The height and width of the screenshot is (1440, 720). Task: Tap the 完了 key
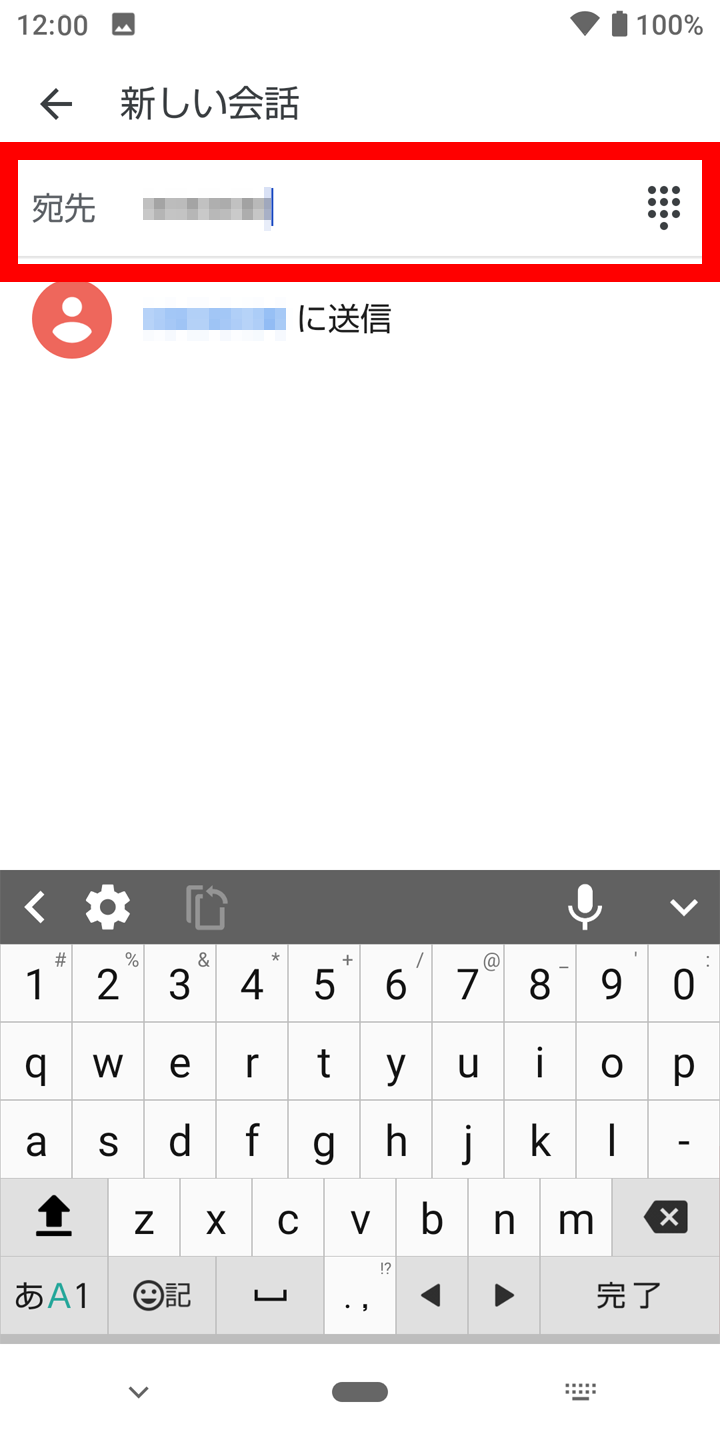630,1295
